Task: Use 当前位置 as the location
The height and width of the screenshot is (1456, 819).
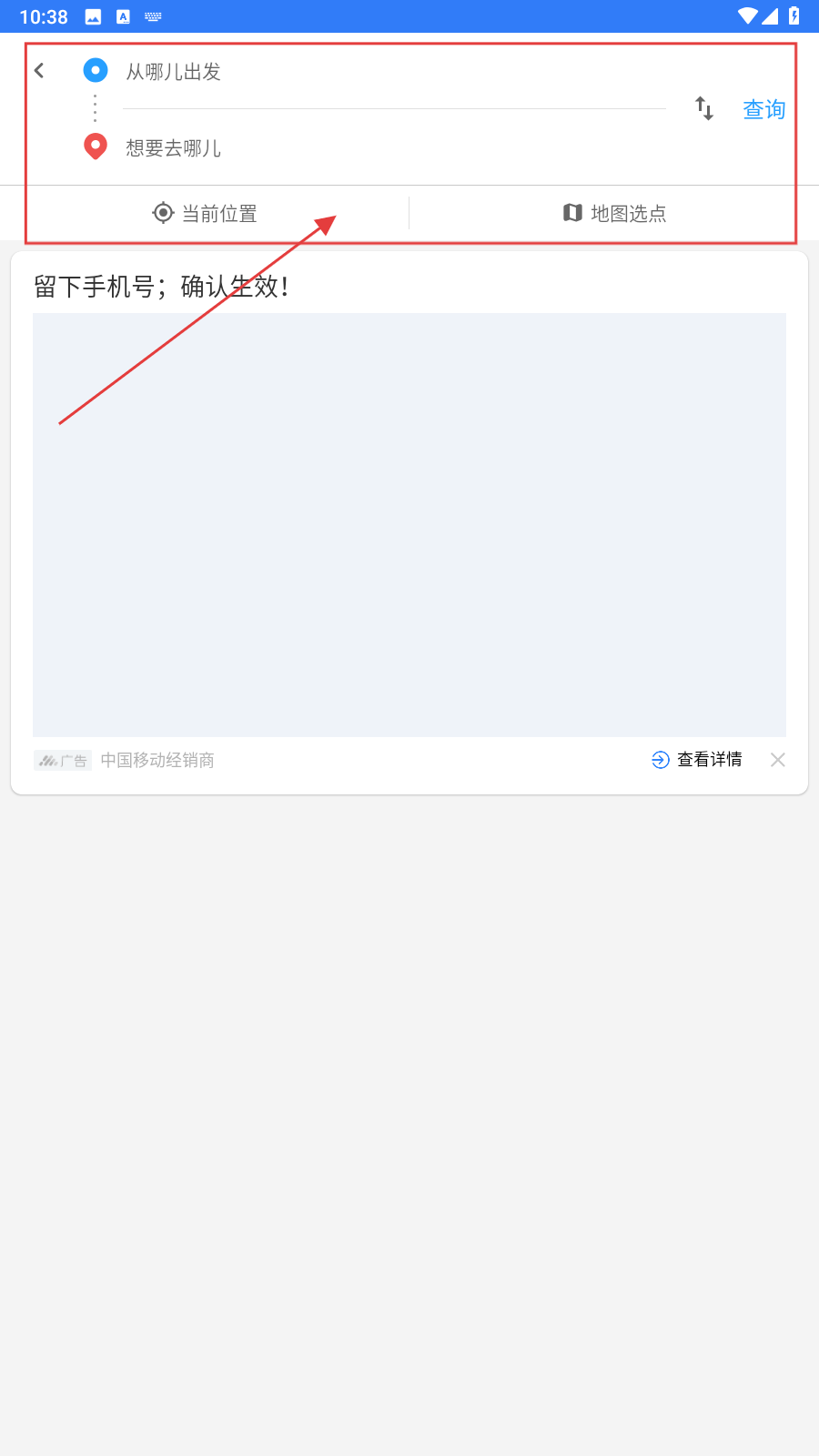Action: coord(205,214)
